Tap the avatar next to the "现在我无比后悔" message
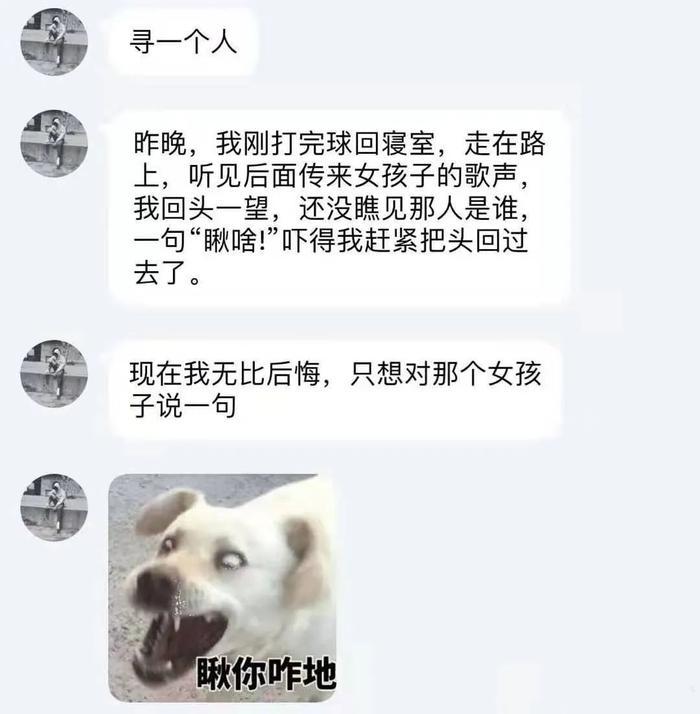The width and height of the screenshot is (700, 714). 54,373
